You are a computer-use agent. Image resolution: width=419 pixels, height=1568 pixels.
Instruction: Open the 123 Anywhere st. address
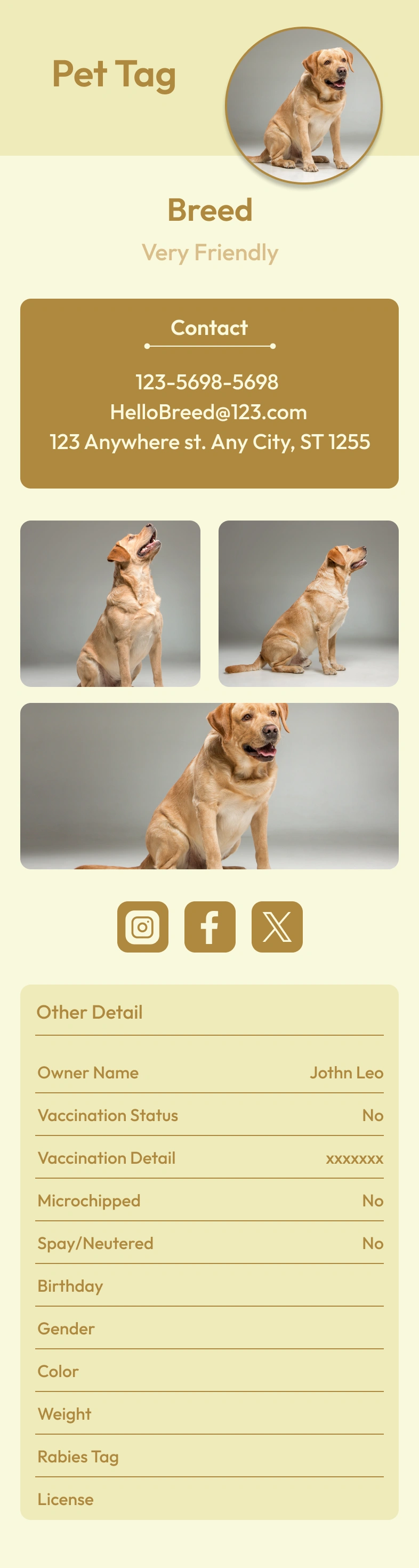(209, 442)
